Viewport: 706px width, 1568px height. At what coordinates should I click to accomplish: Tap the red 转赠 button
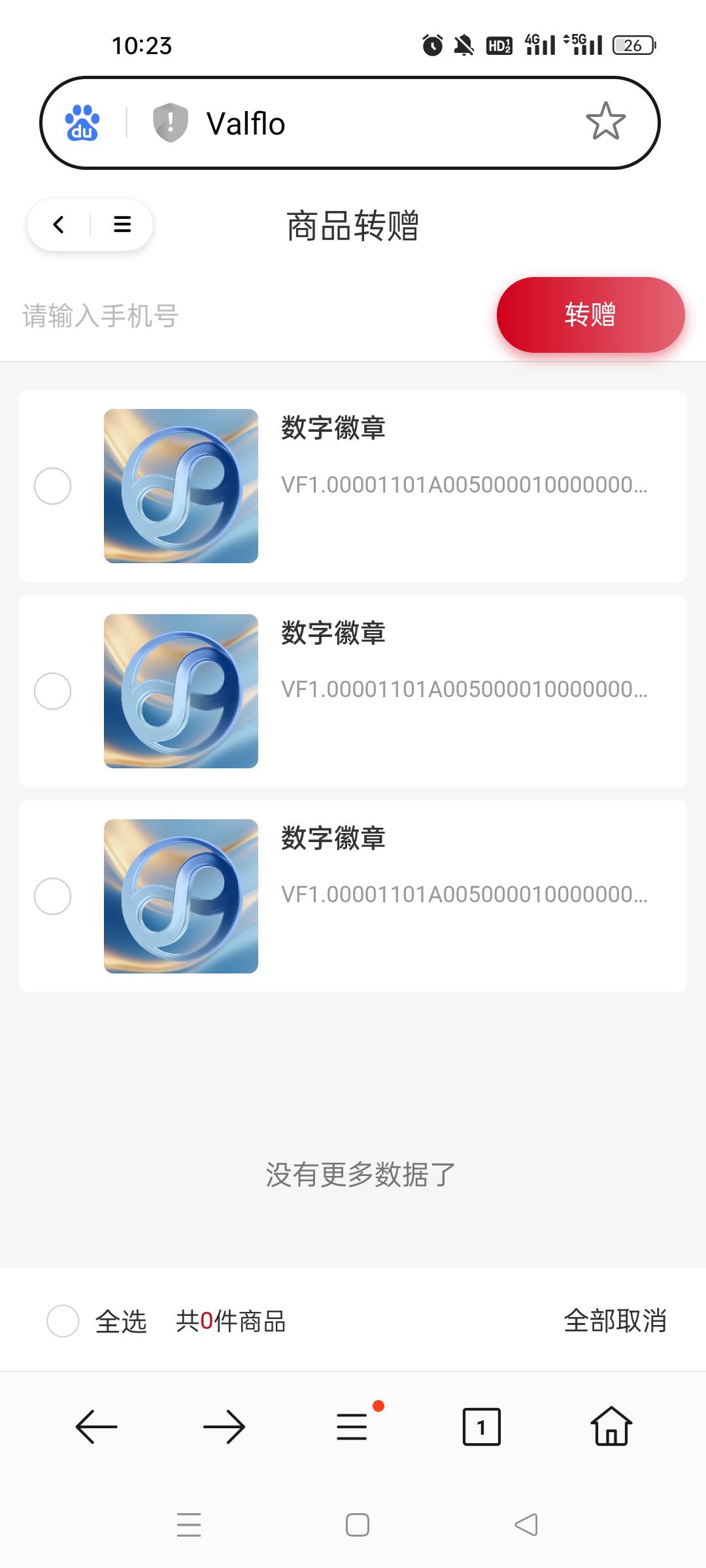click(x=590, y=315)
